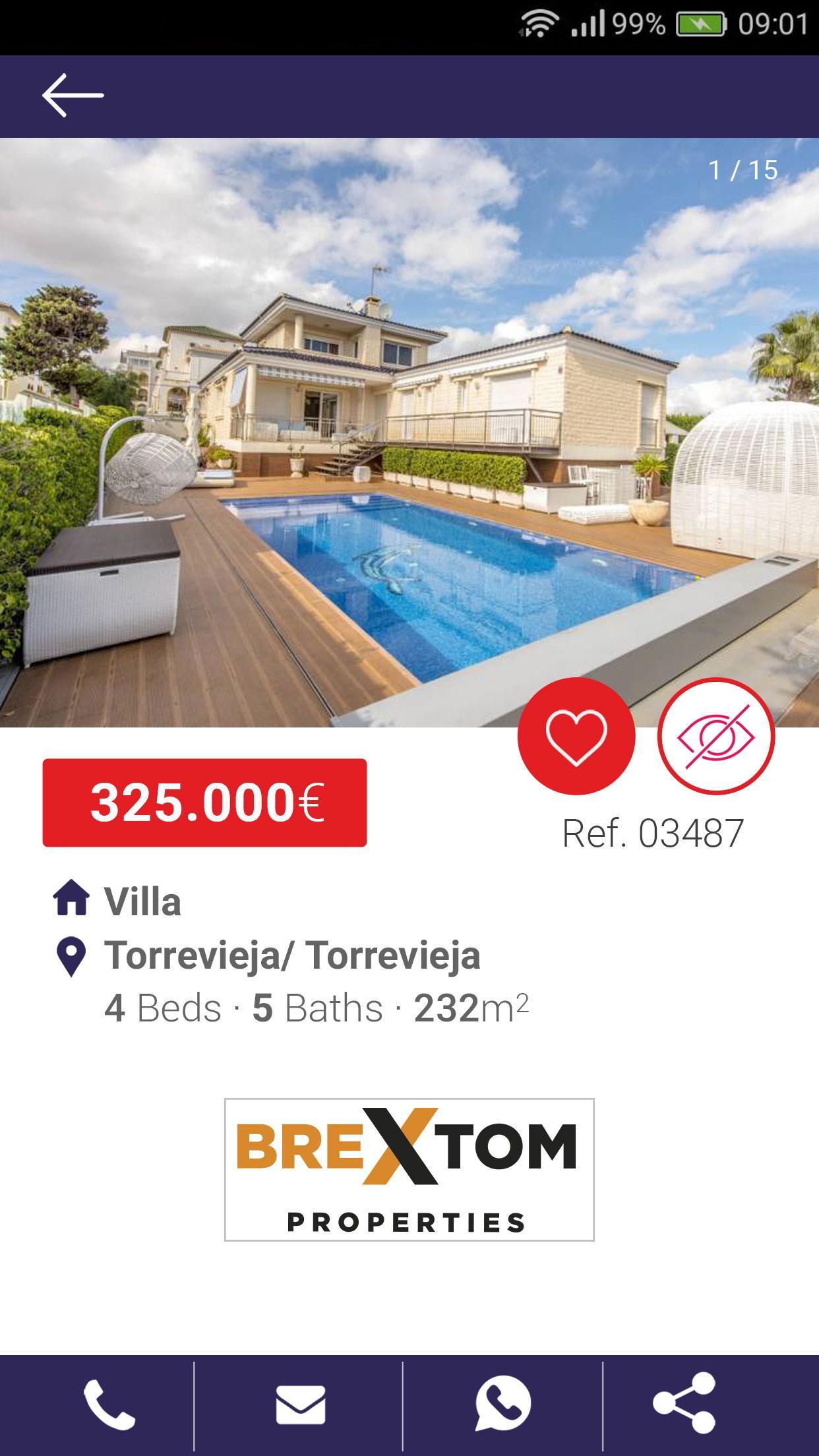
Task: Send an email about this property
Action: [300, 1405]
